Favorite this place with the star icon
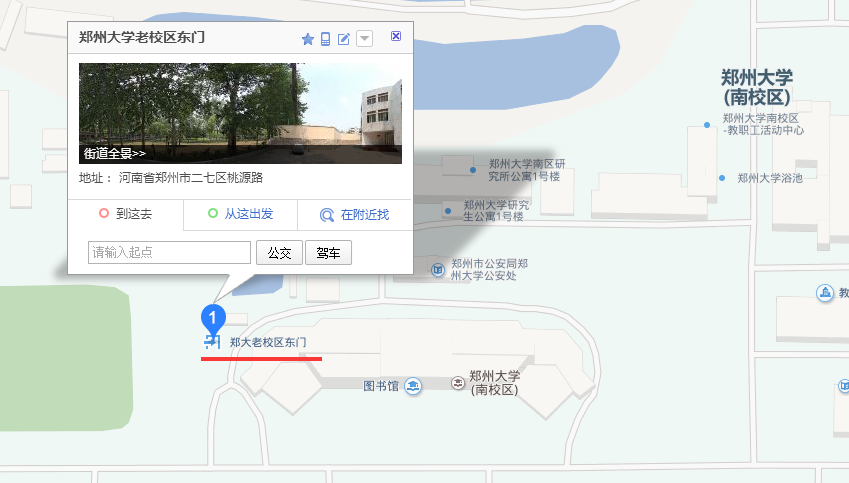The image size is (849, 483). pyautogui.click(x=308, y=39)
